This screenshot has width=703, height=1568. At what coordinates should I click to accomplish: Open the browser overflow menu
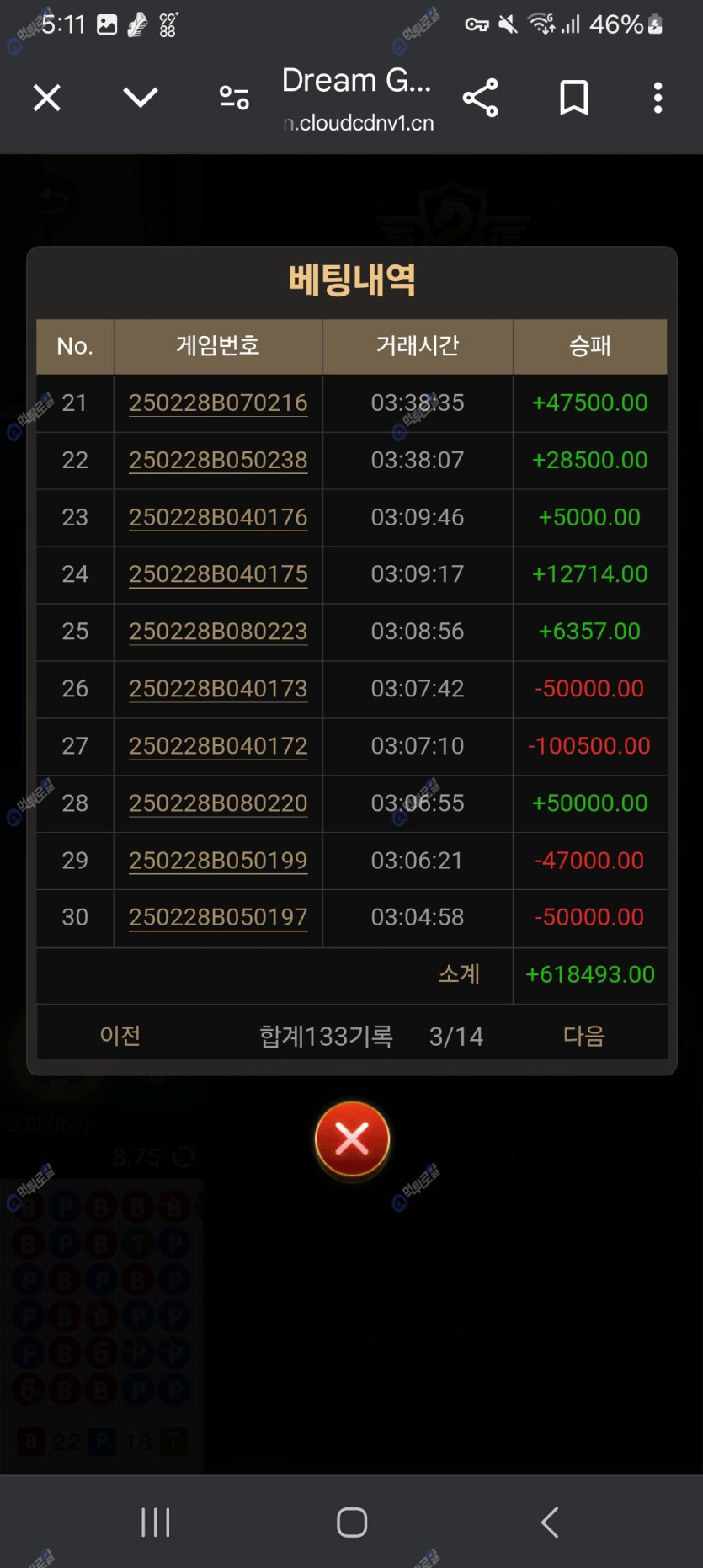coord(658,99)
